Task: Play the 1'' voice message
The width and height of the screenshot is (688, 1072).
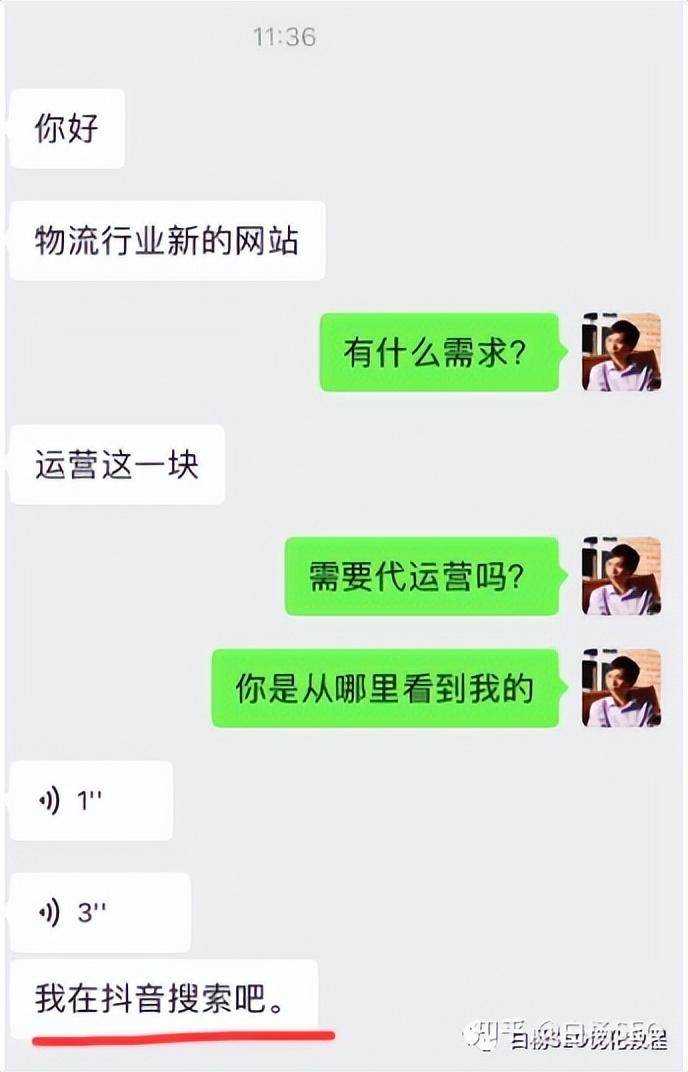Action: pyautogui.click(x=90, y=801)
